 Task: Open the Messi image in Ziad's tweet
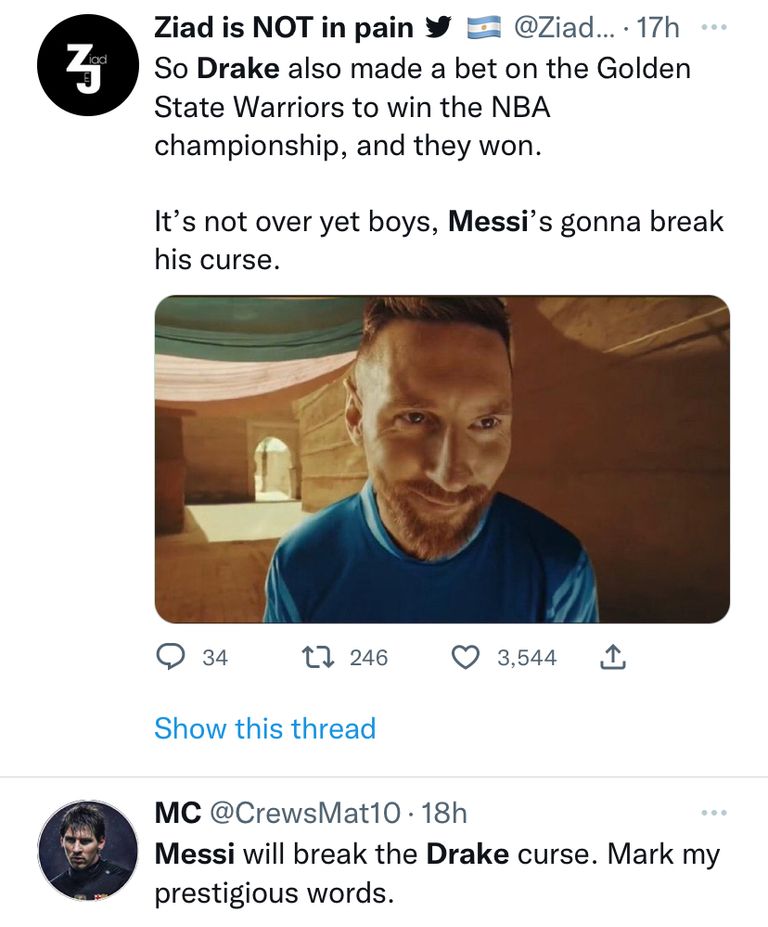(441, 459)
